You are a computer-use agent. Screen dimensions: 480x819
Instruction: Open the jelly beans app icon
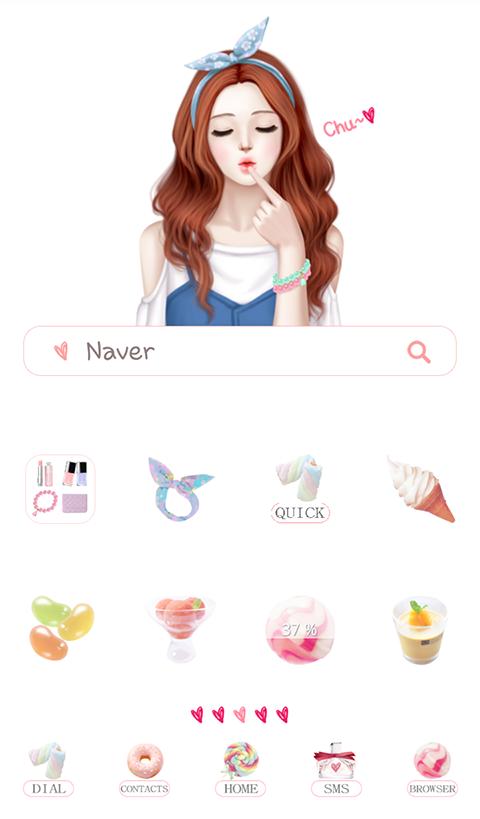pos(62,628)
